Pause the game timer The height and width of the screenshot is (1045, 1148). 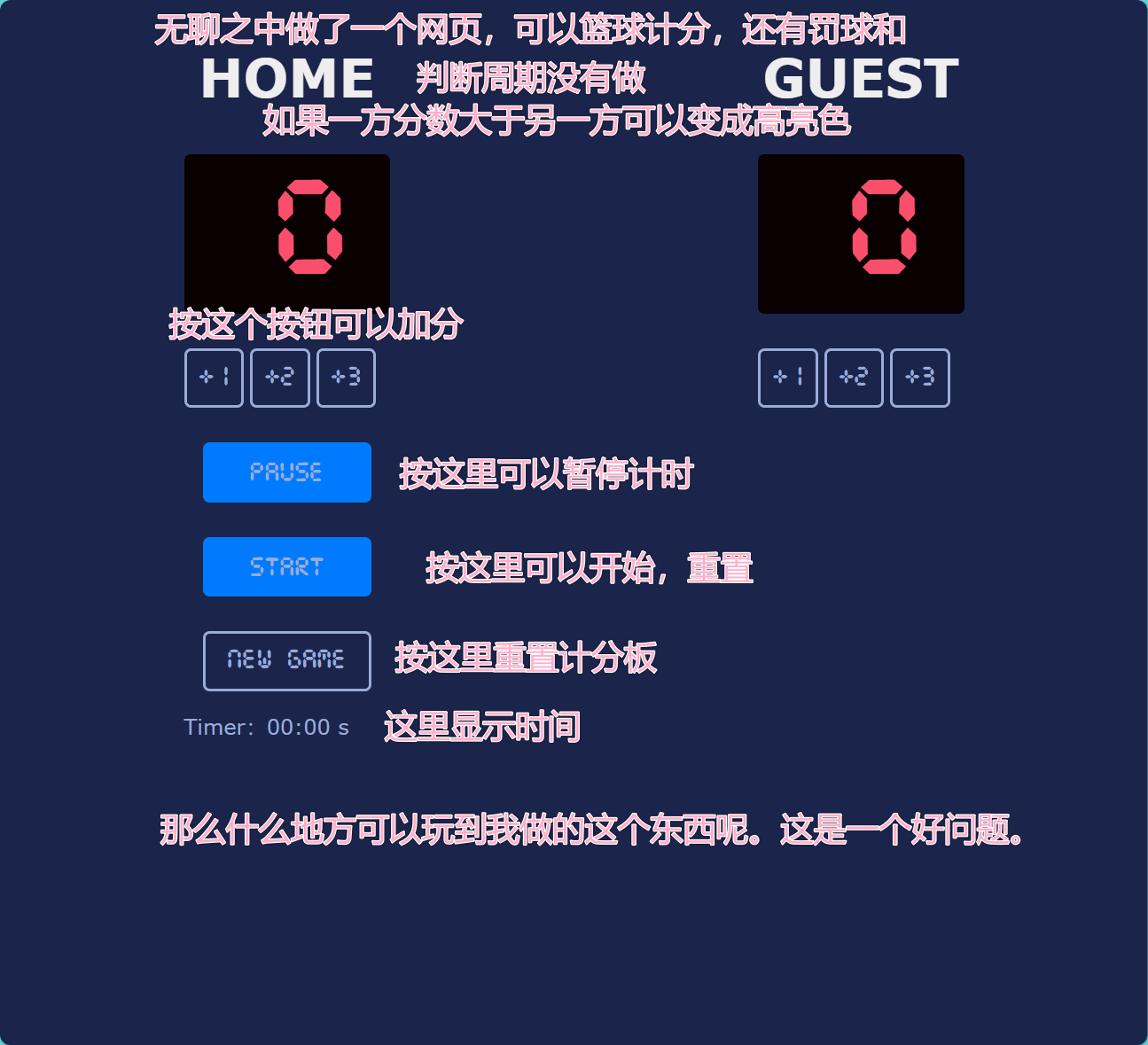coord(286,472)
